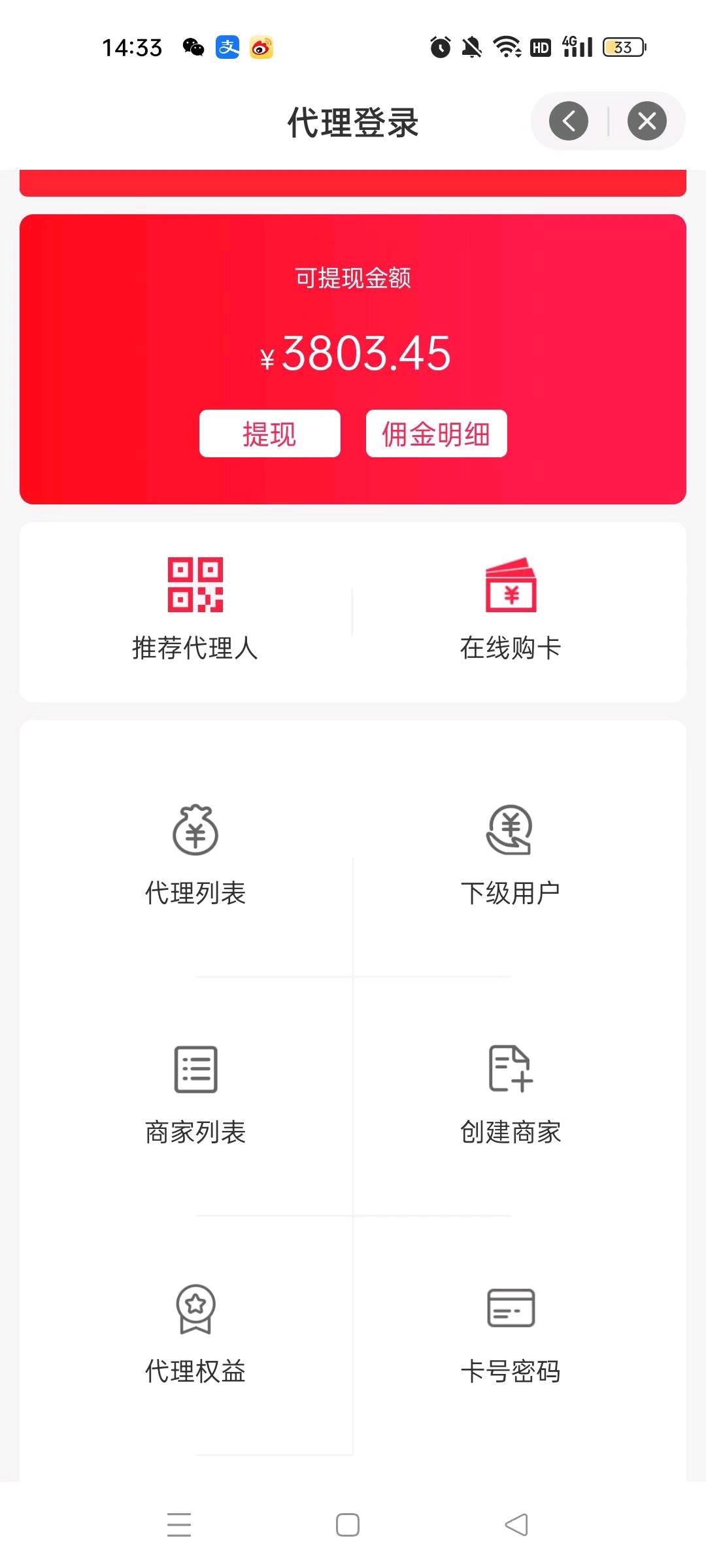Tap the system back triangle button
The width and height of the screenshot is (706, 1568).
click(x=516, y=1525)
